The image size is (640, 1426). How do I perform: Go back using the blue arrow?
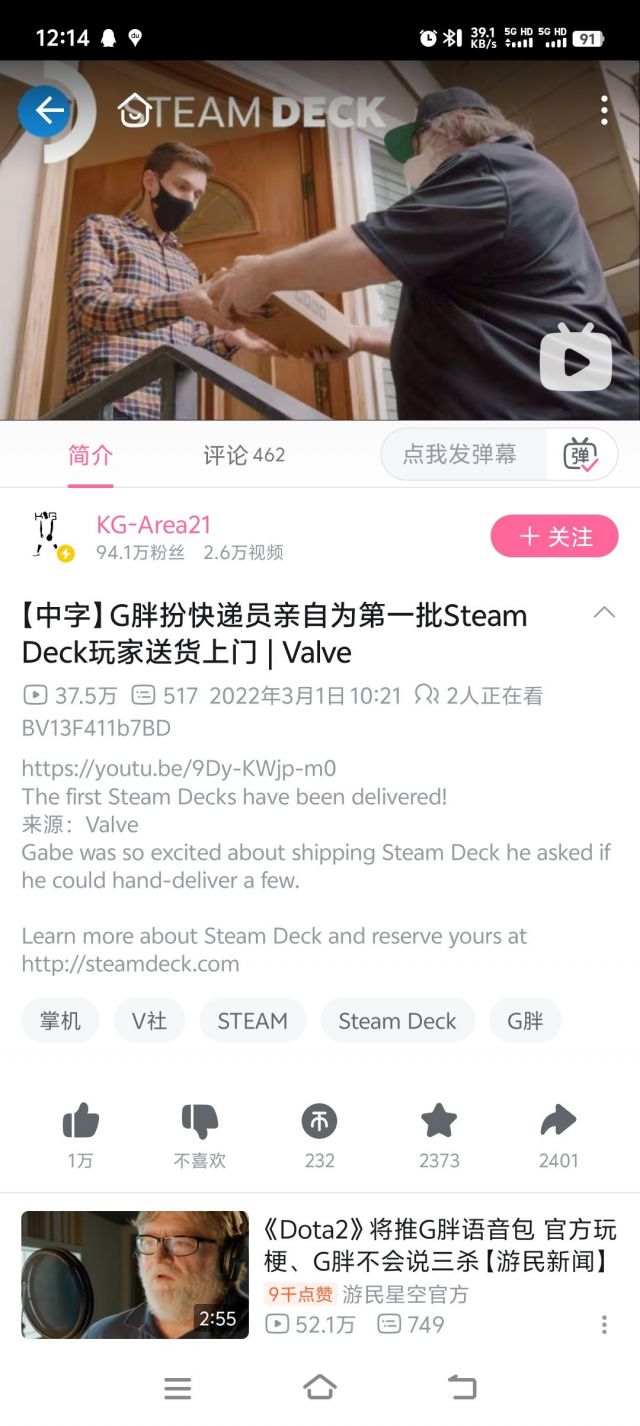click(45, 111)
